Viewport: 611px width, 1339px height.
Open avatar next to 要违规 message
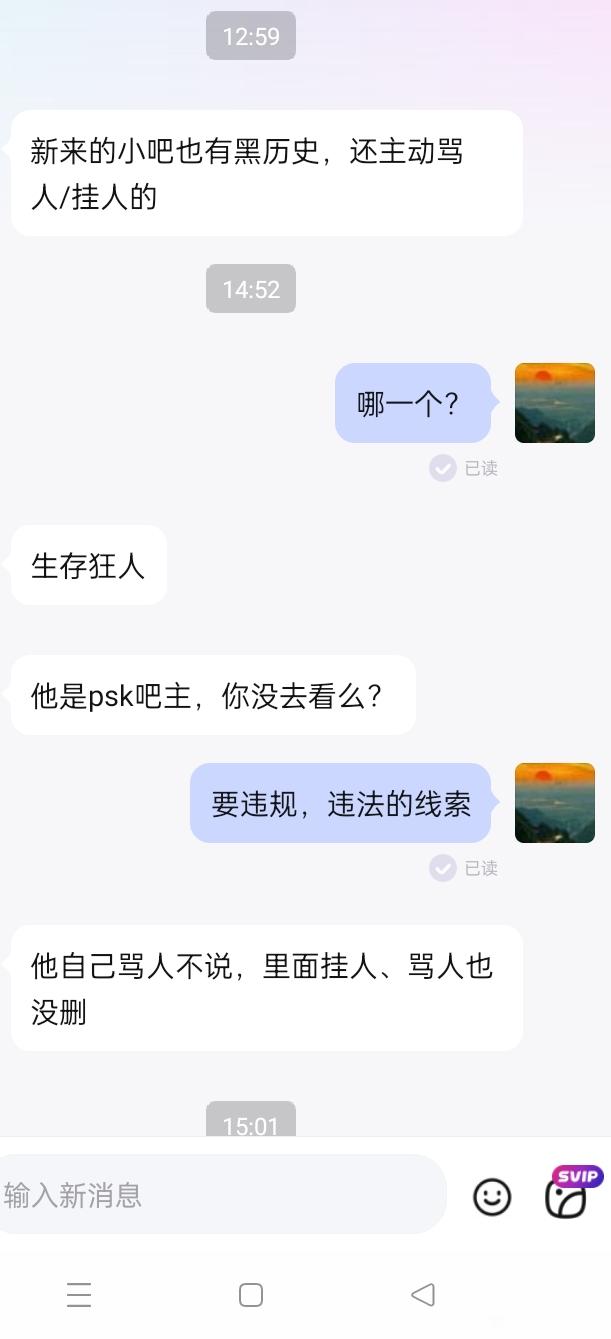(x=554, y=803)
